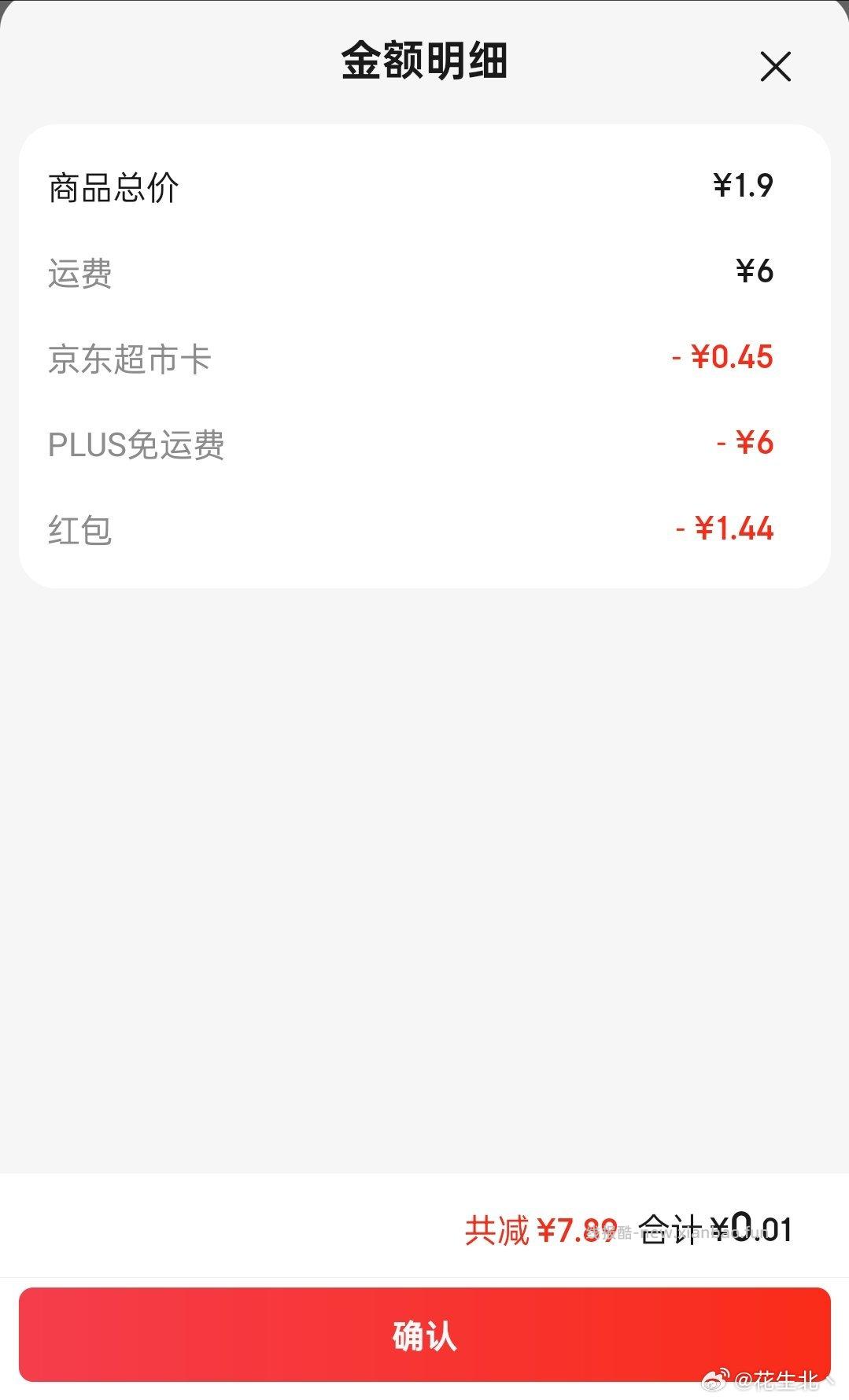Click the PLUS免运费 row
849x1400 pixels.
(x=135, y=445)
